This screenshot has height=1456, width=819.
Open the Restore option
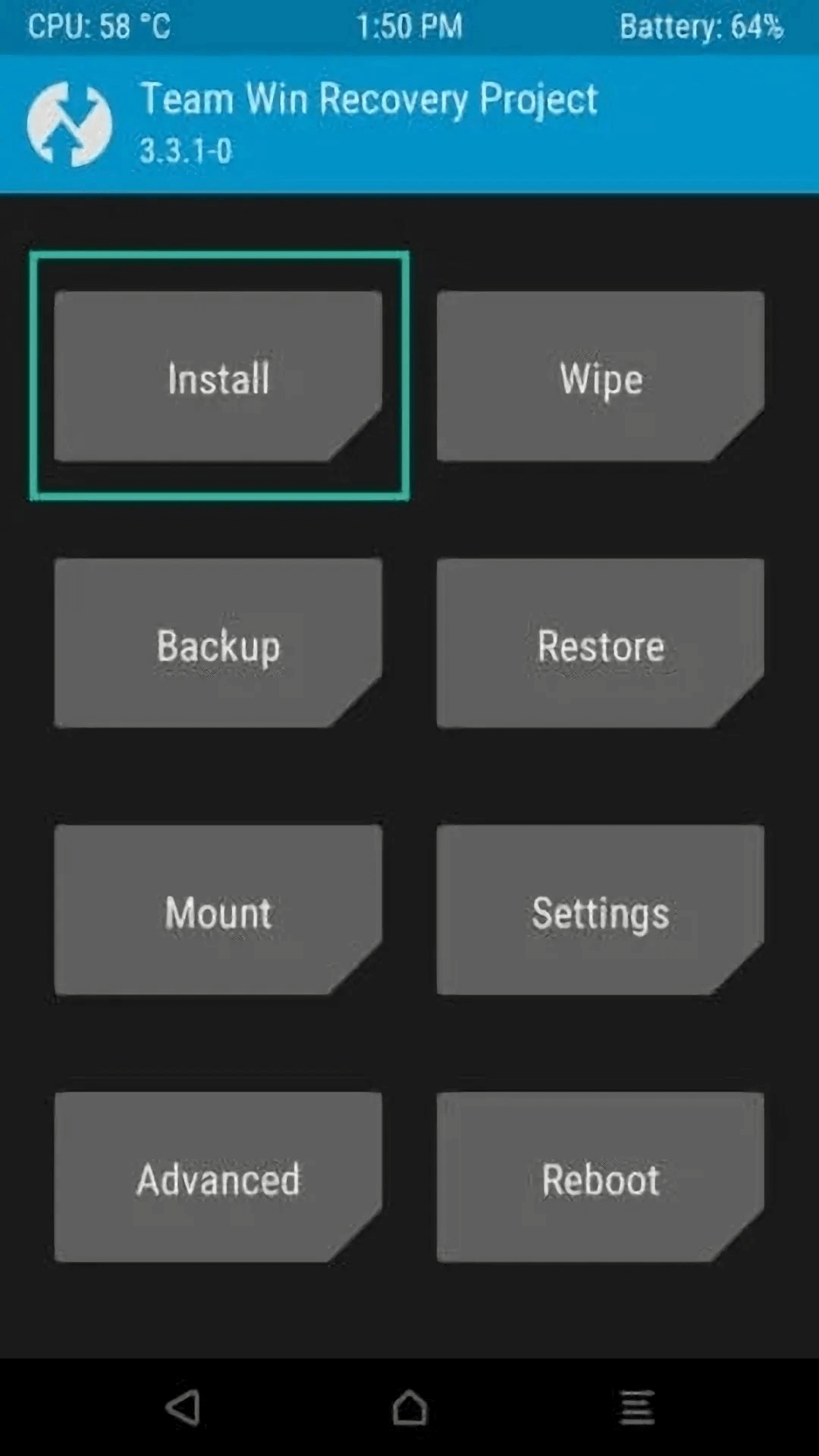[x=600, y=644]
